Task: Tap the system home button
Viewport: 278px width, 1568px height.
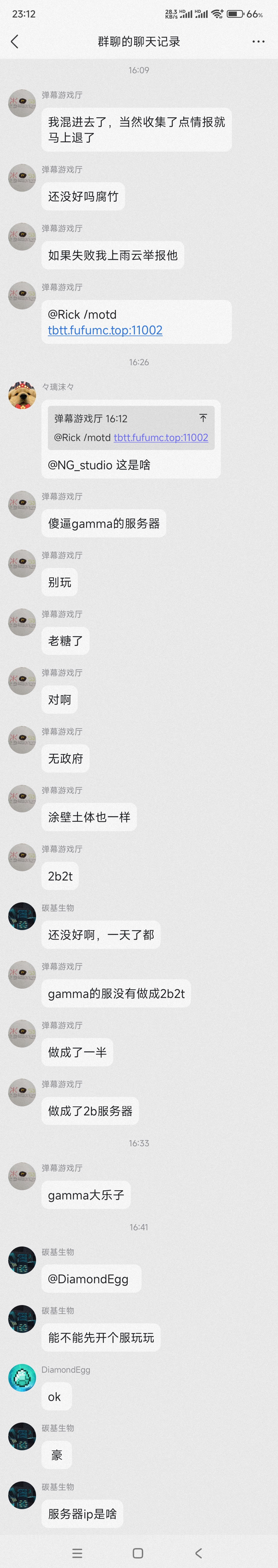Action: point(138,1553)
